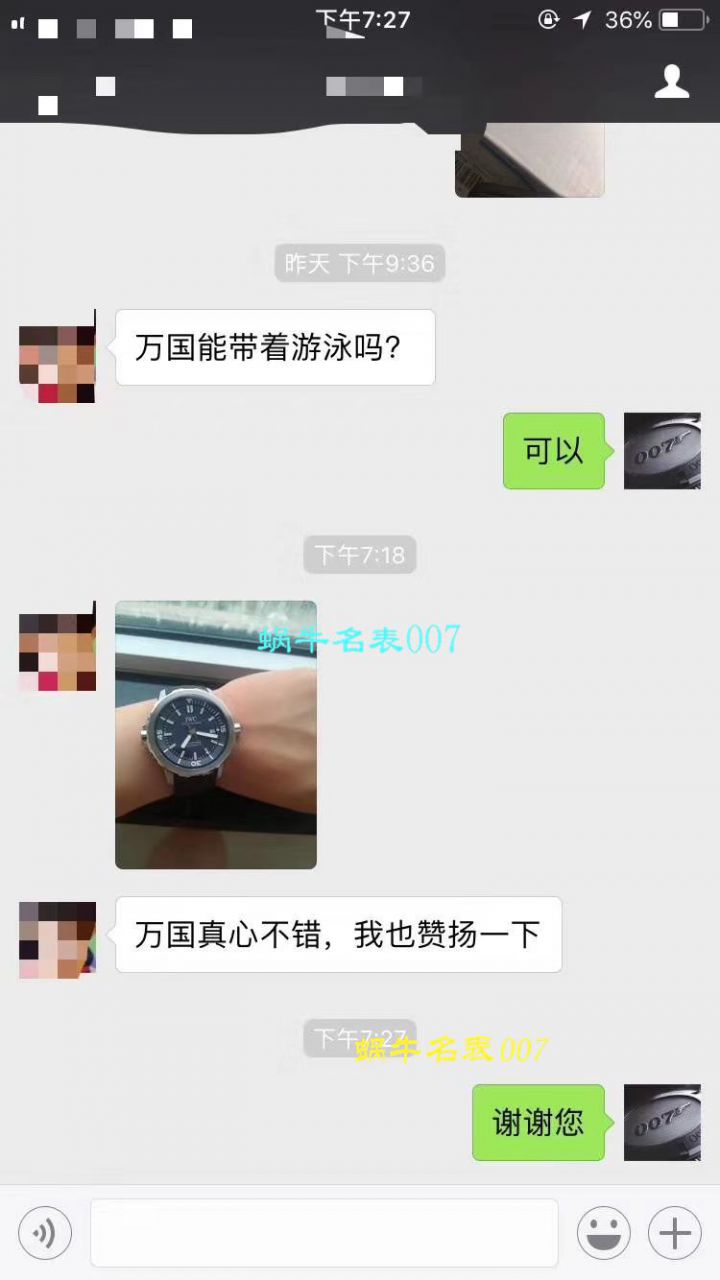View the wrist watch photo message
The height and width of the screenshot is (1280, 720).
(x=216, y=735)
